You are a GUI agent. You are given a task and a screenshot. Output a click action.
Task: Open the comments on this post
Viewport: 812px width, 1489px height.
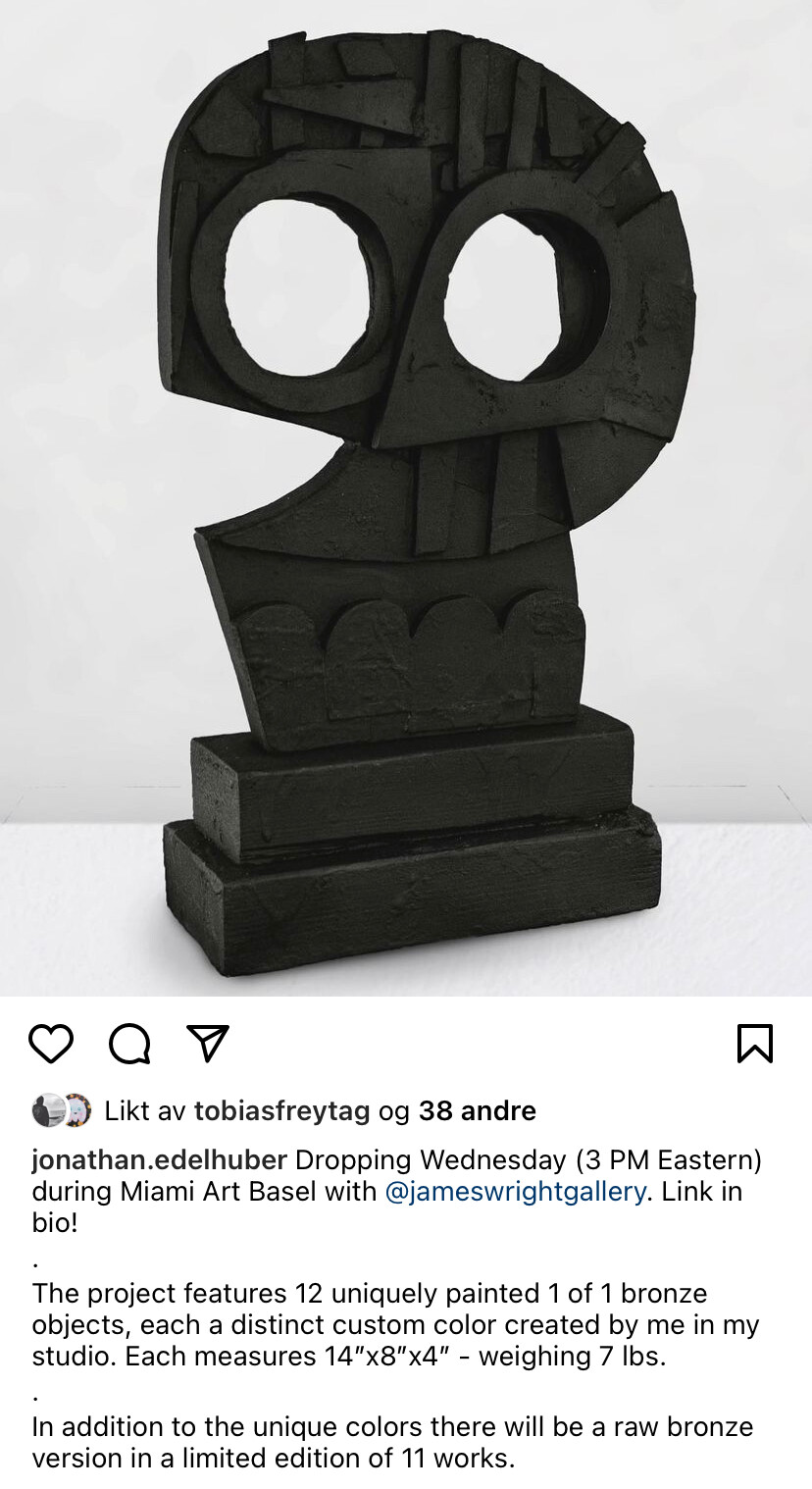coord(129,1044)
